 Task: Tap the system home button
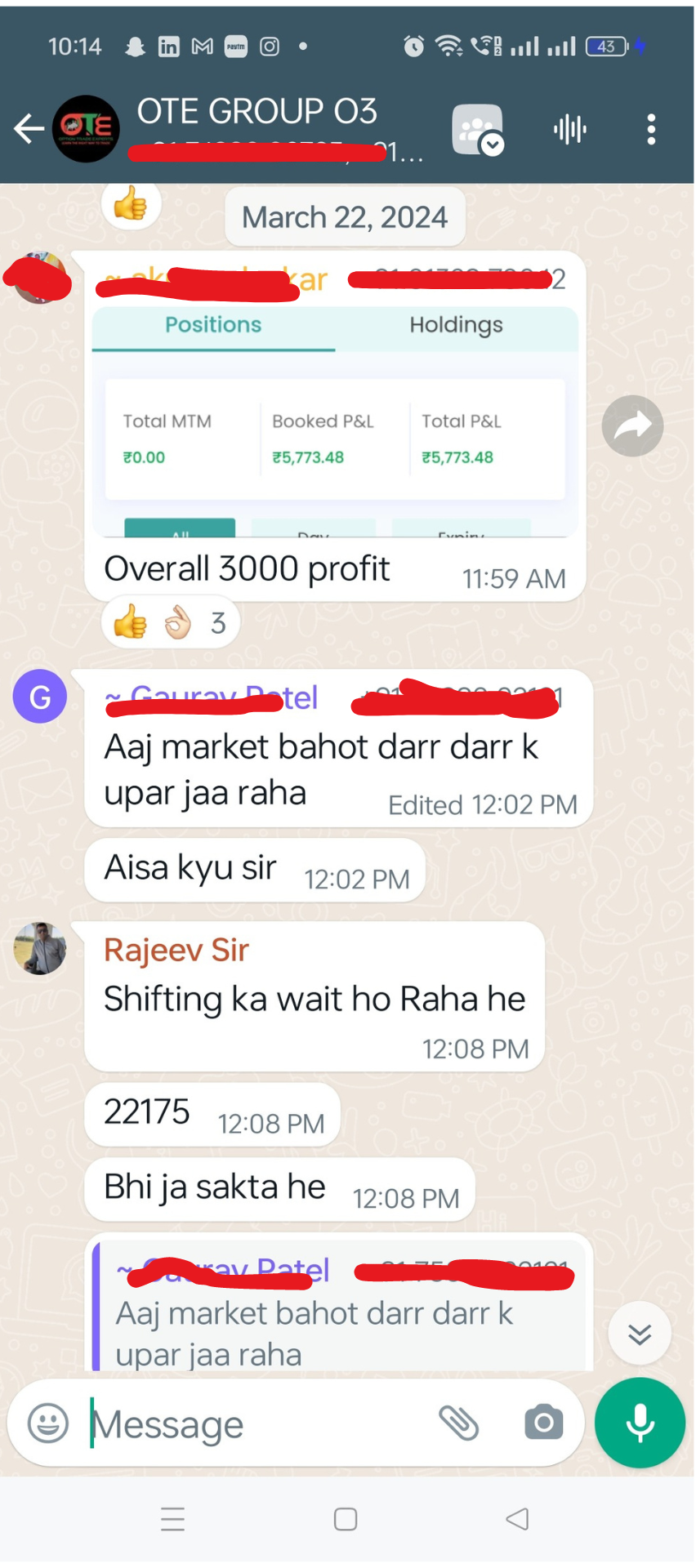click(x=346, y=1519)
